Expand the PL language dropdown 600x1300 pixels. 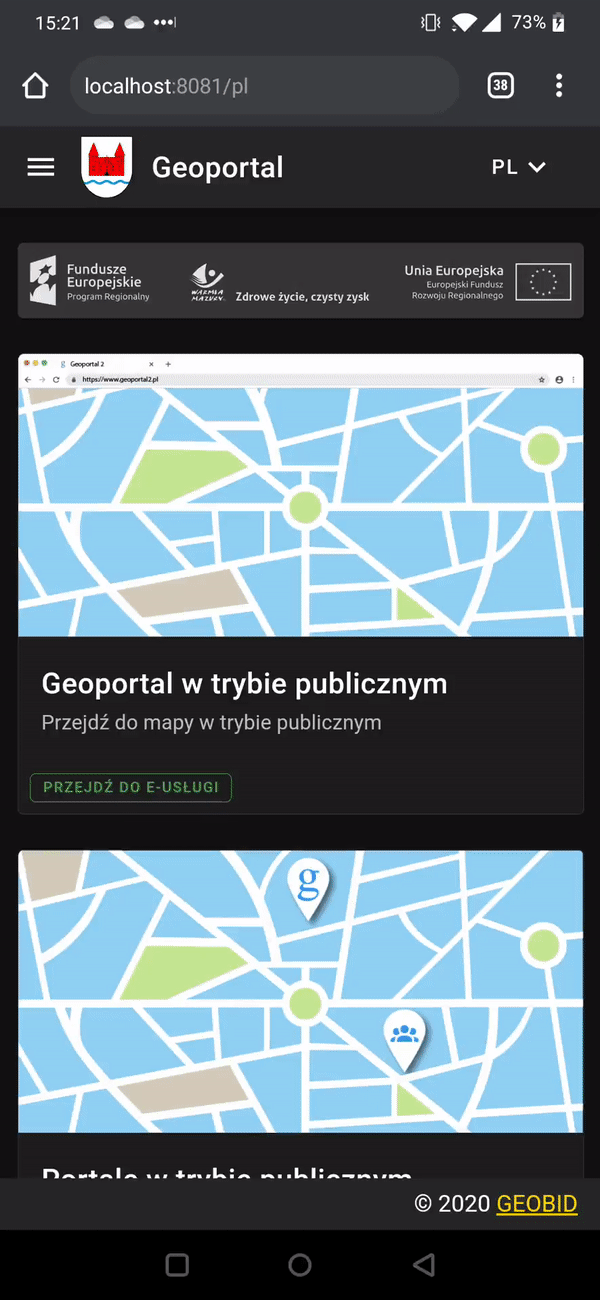point(519,167)
